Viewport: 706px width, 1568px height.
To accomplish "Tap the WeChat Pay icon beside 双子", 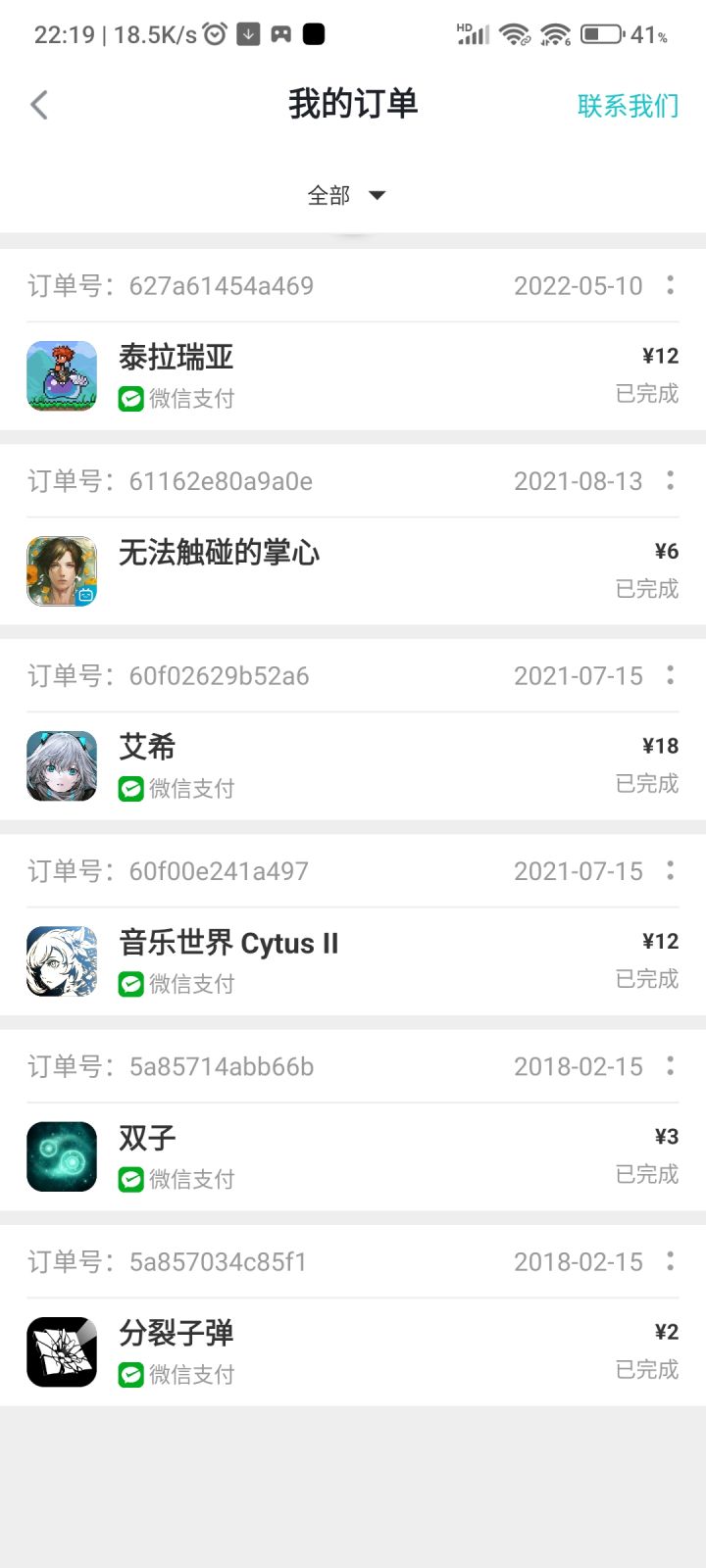I will [131, 1180].
